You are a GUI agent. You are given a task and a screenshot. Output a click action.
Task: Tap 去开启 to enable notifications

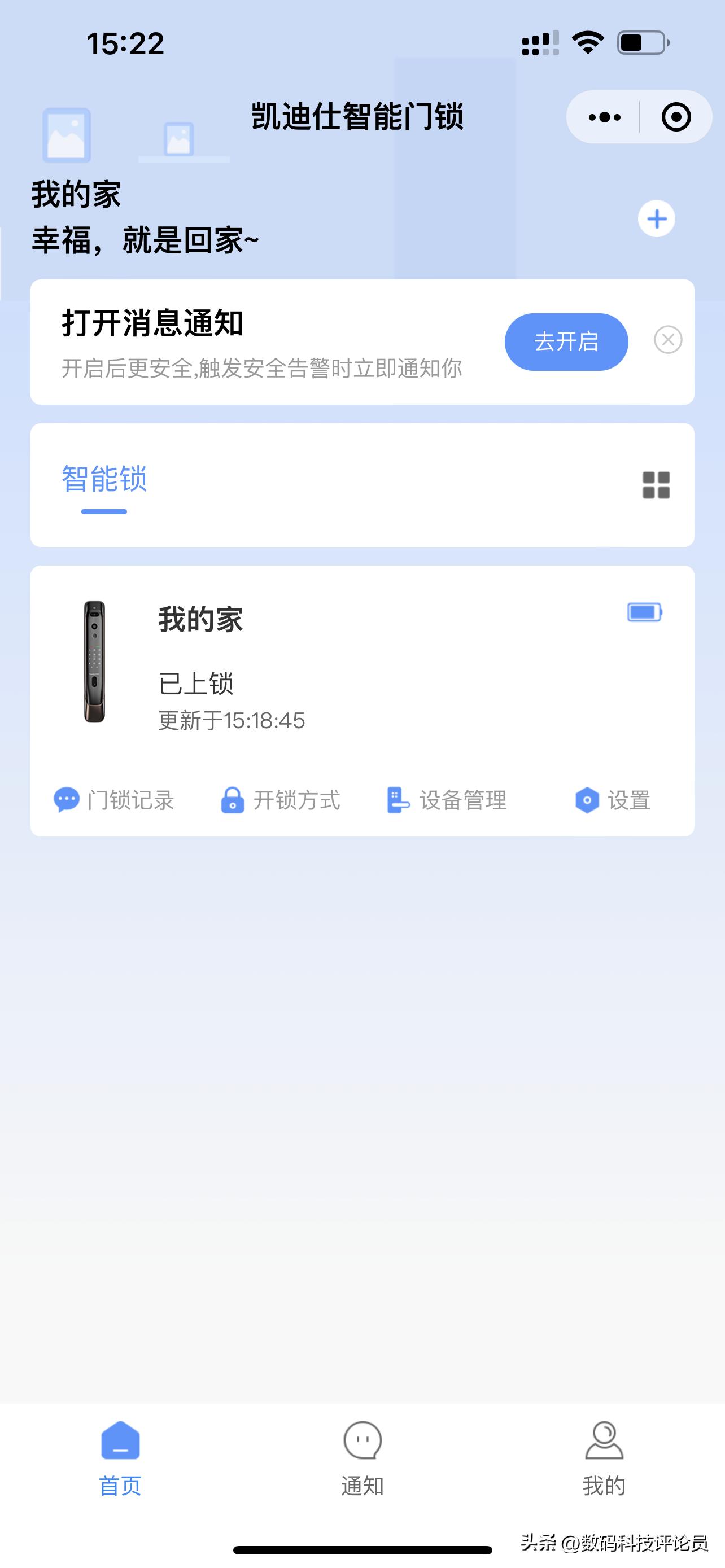pos(566,342)
